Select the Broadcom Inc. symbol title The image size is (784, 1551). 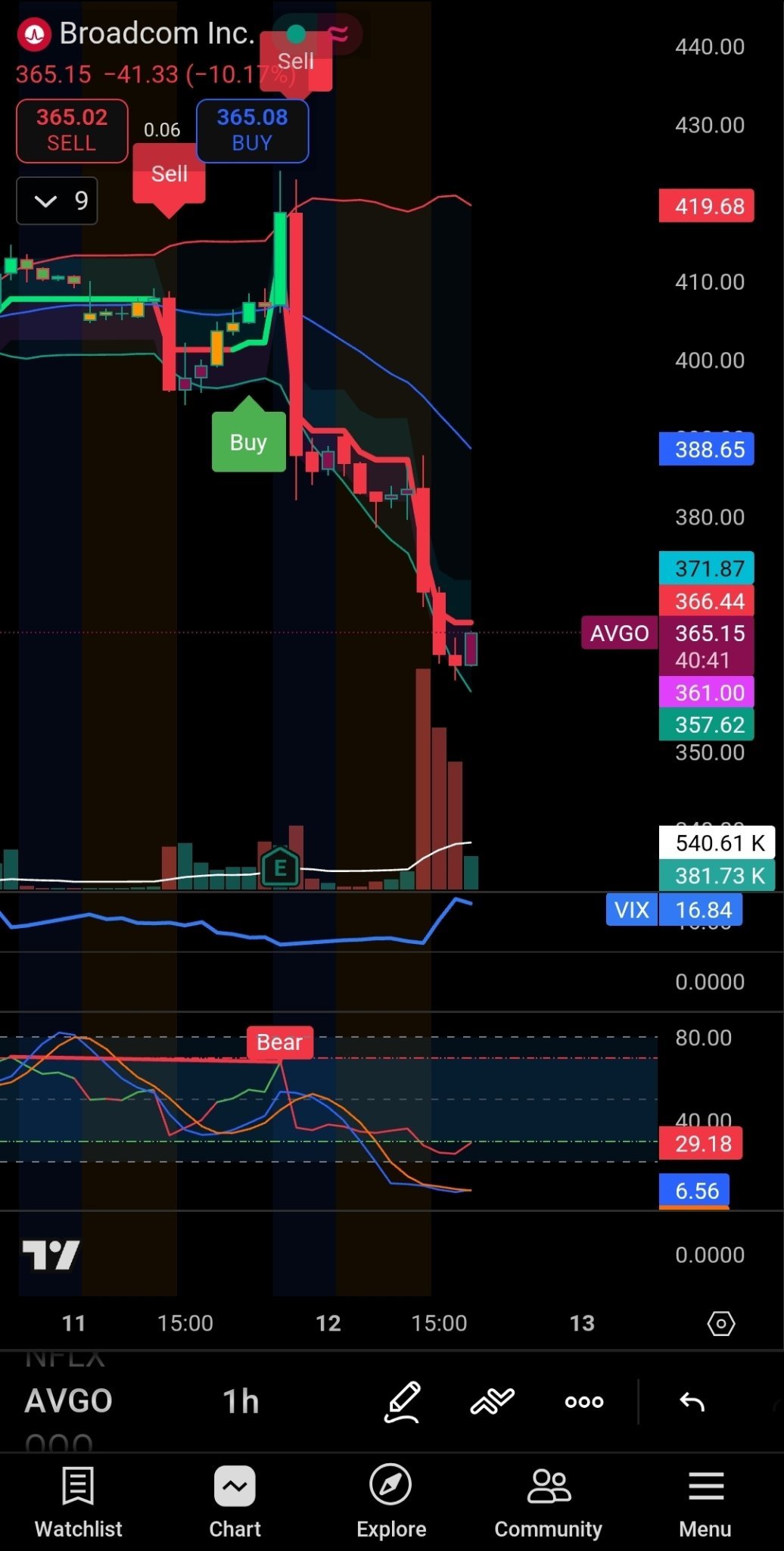(157, 33)
